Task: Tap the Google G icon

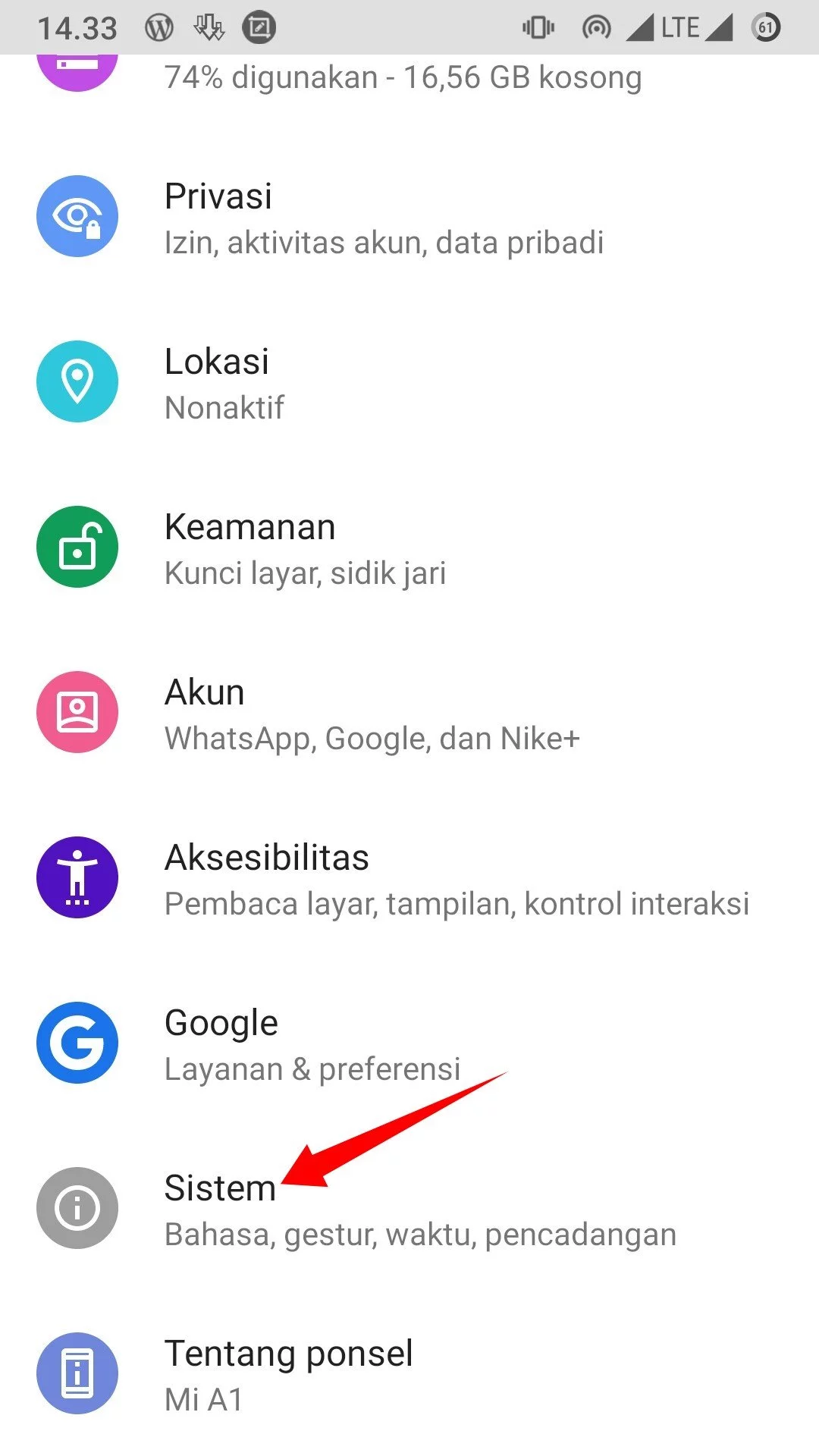Action: click(x=77, y=1043)
